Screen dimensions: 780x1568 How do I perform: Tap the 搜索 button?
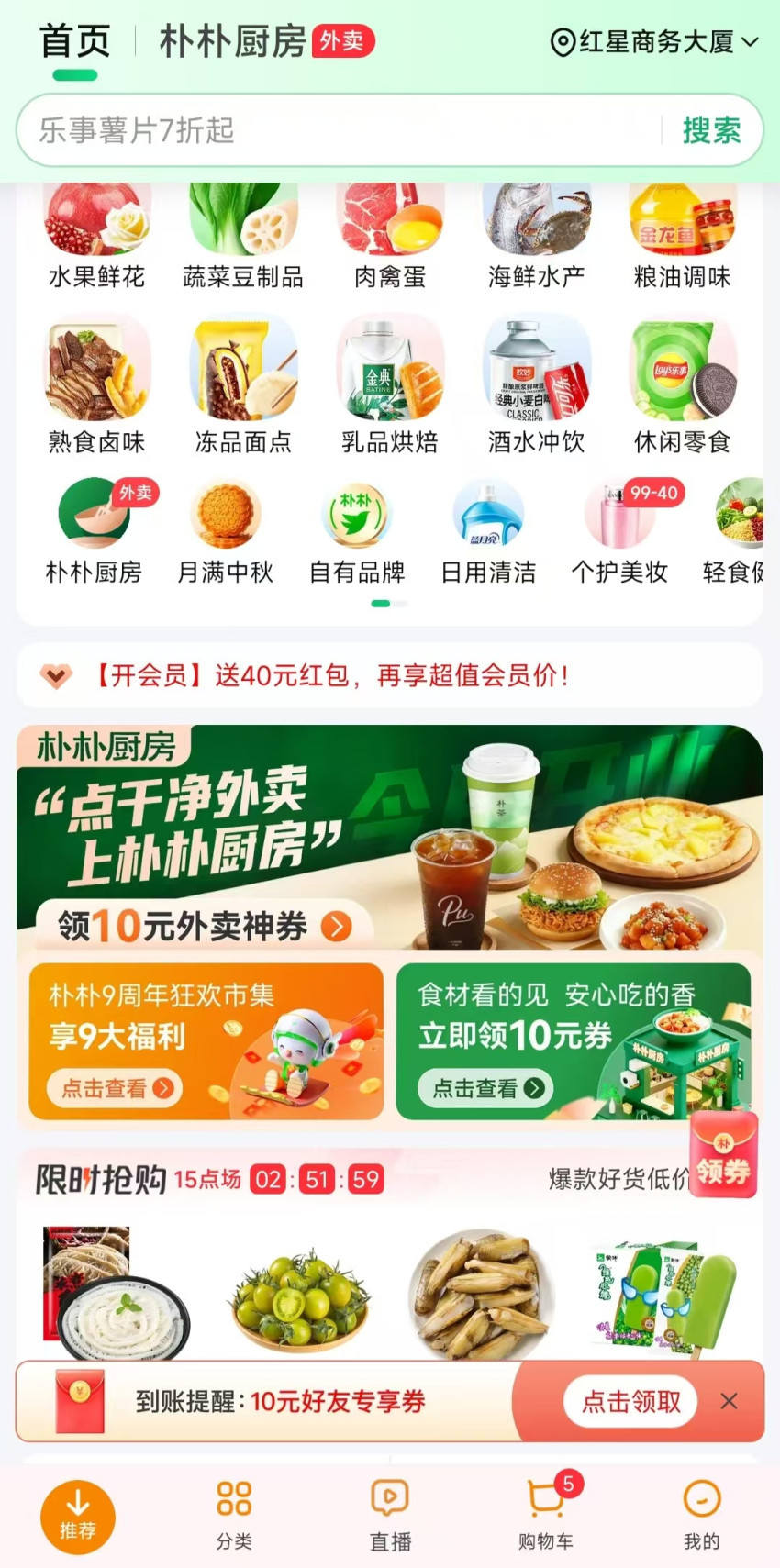click(x=710, y=130)
